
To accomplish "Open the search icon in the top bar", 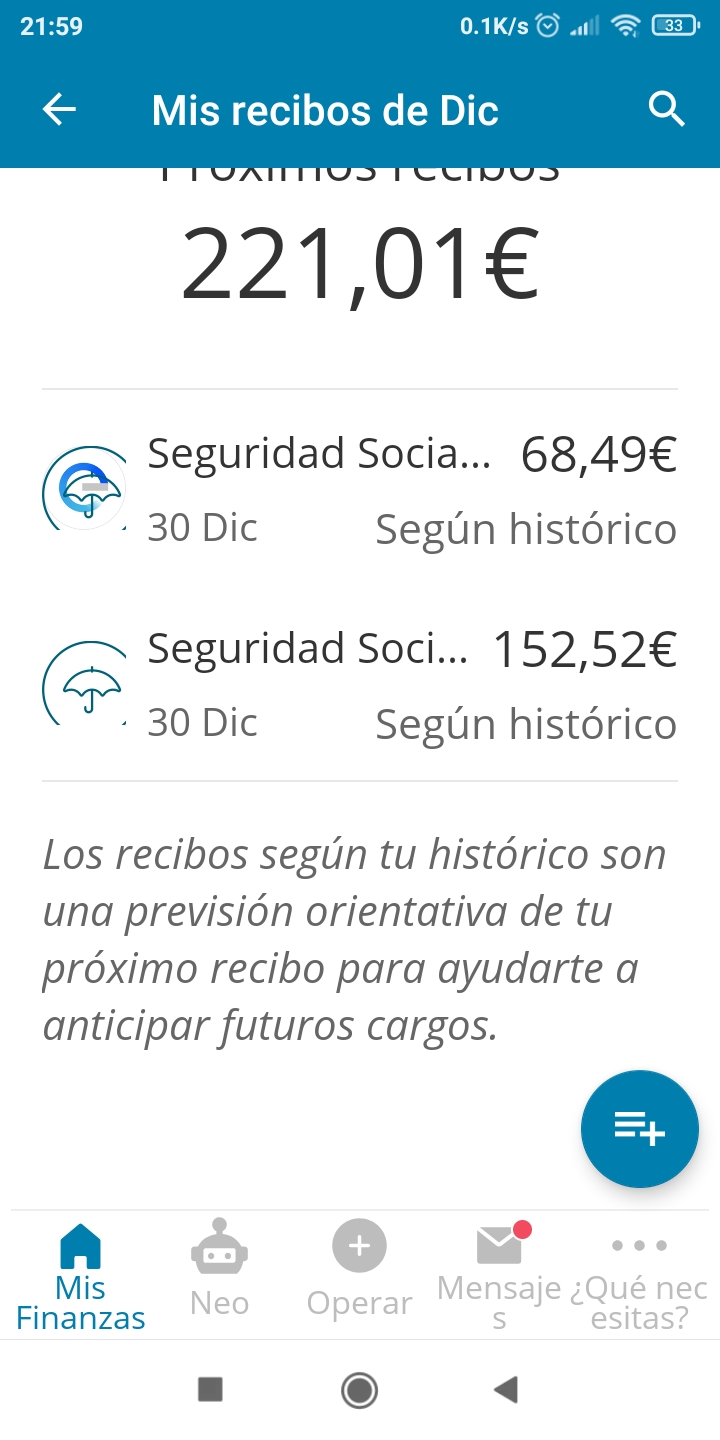I will tap(665, 110).
